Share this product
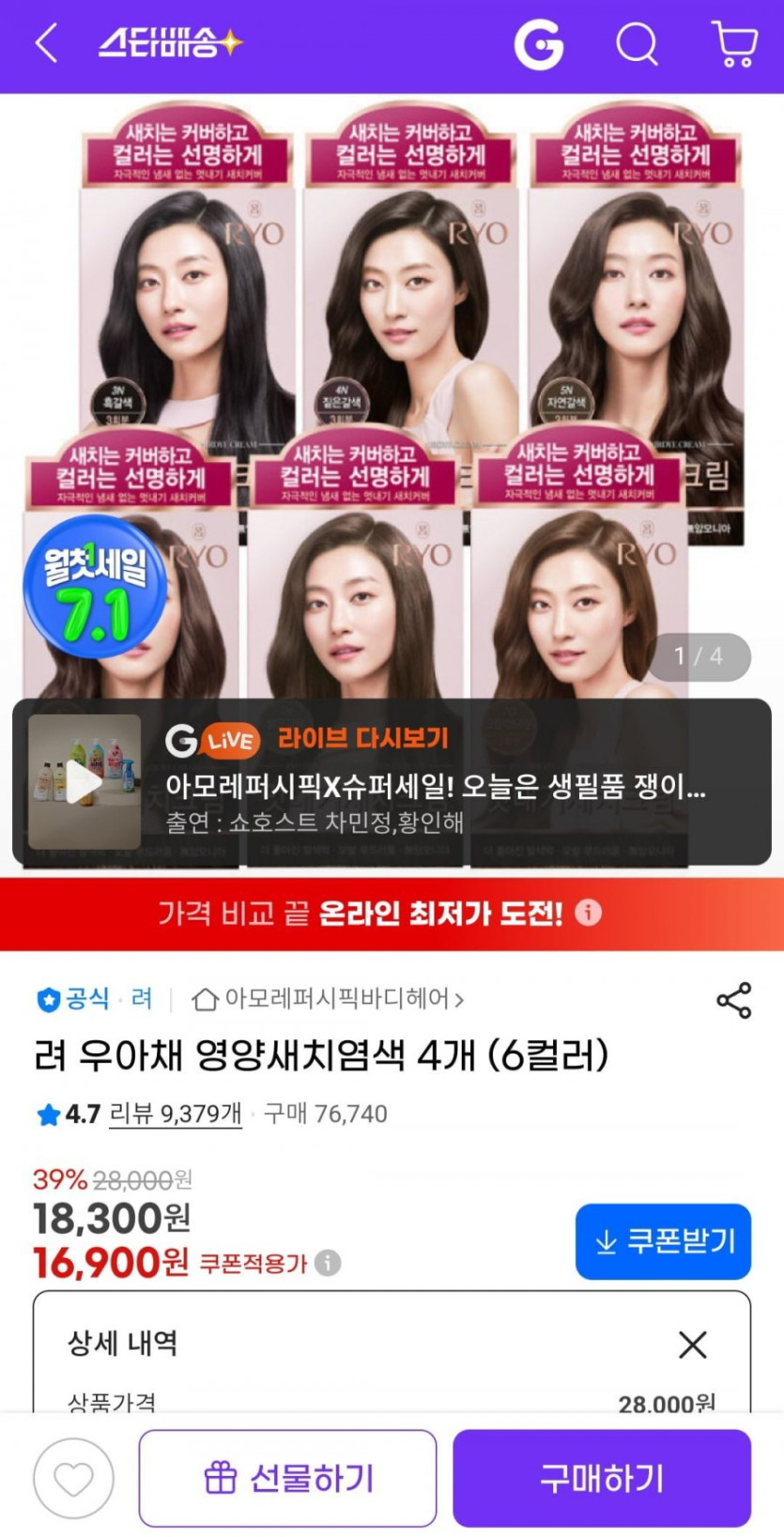The height and width of the screenshot is (1537, 784). click(x=733, y=1000)
